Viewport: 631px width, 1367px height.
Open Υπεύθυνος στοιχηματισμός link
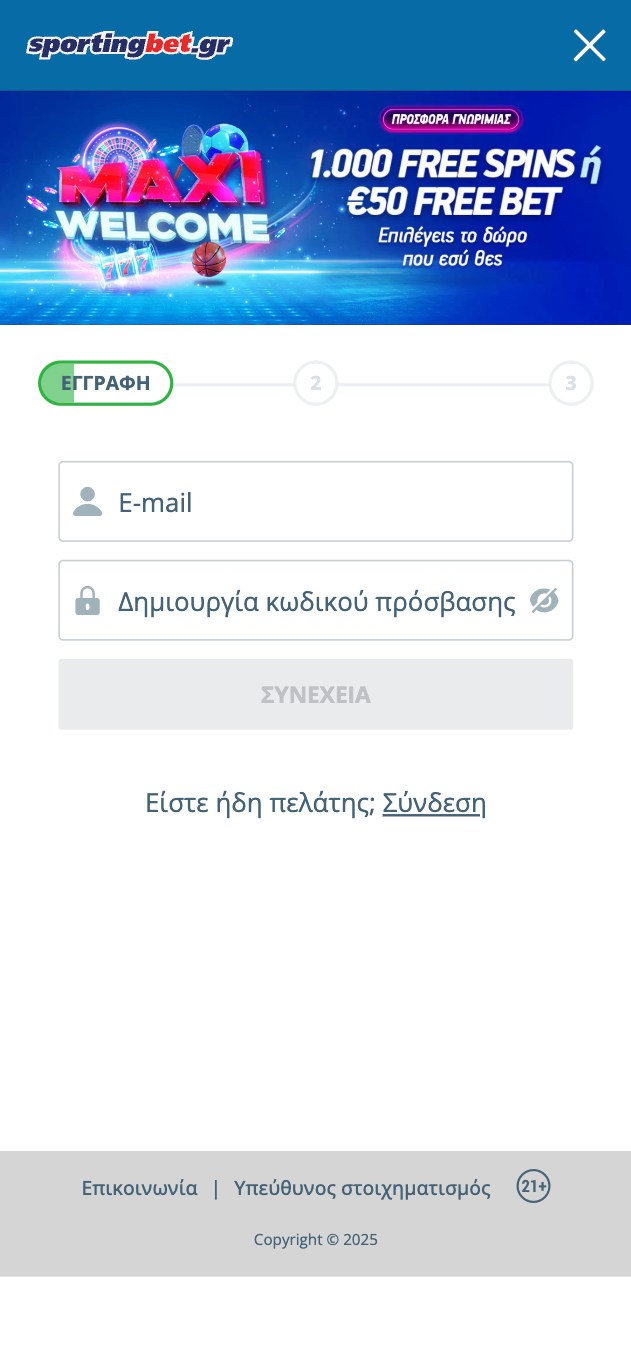362,1188
